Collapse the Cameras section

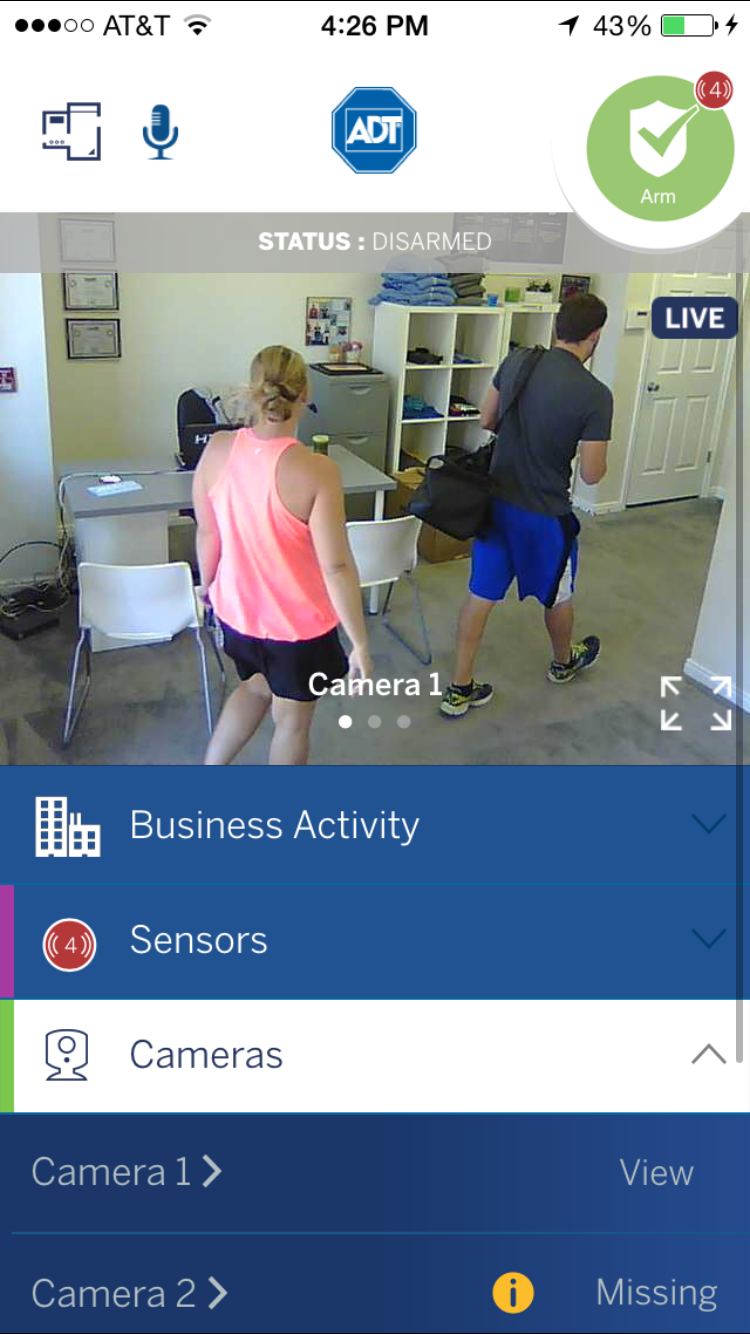tap(708, 1055)
